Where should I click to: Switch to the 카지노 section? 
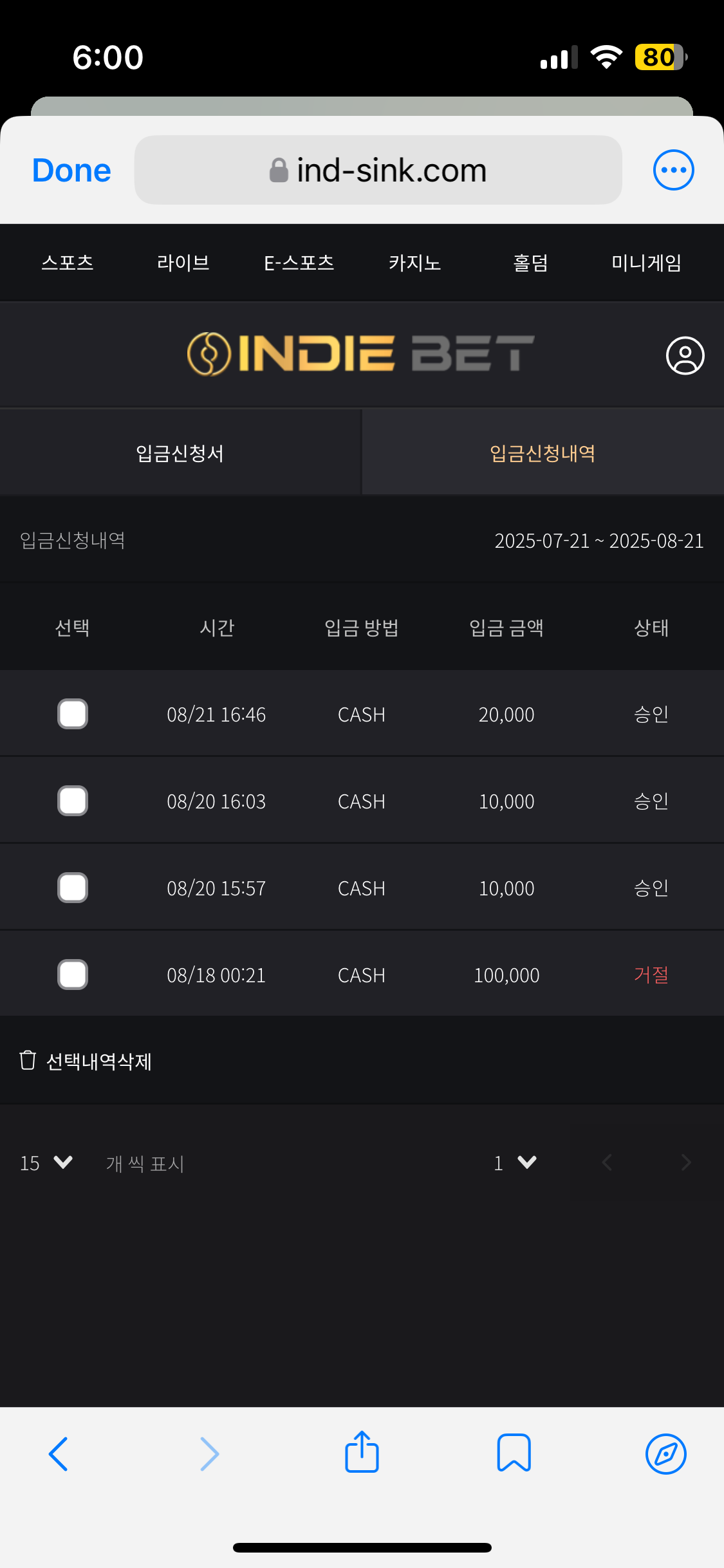pos(415,263)
